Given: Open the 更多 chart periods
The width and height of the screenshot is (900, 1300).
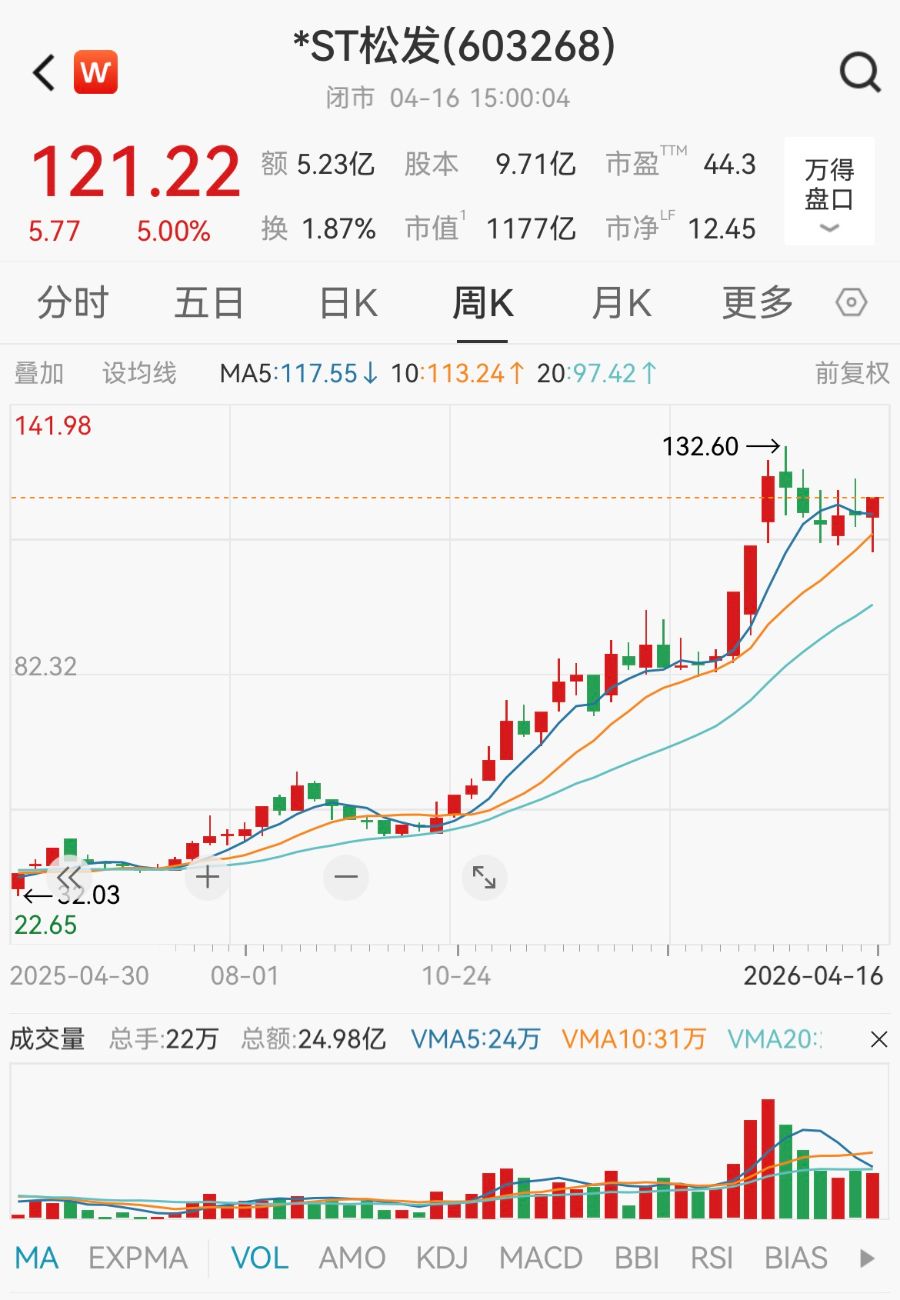Looking at the screenshot, I should click(x=758, y=303).
